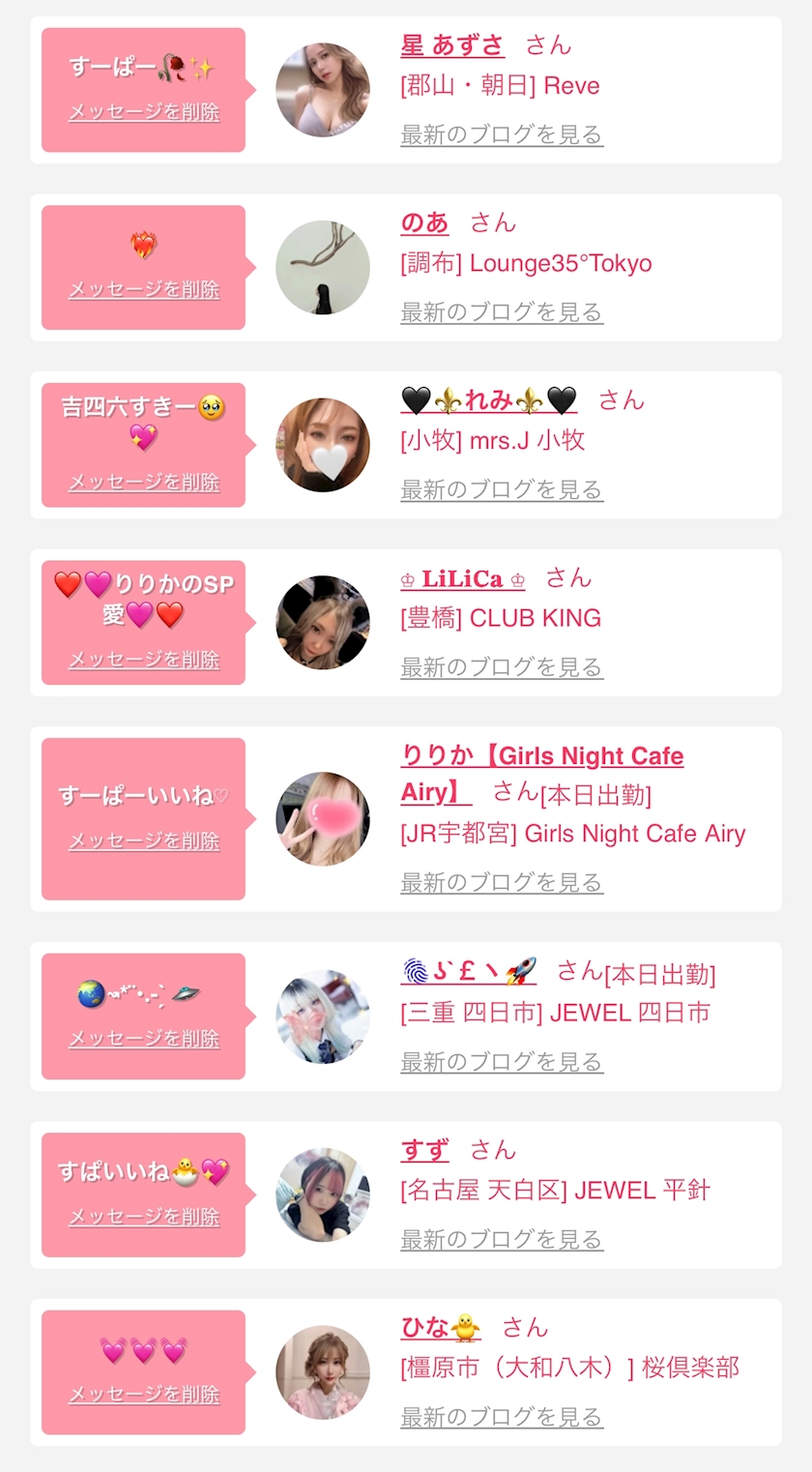Screen dimensions: 812x1472
Task: Open りりか【Girls Night Cafe Airy】 profile link
Action: pos(541,756)
